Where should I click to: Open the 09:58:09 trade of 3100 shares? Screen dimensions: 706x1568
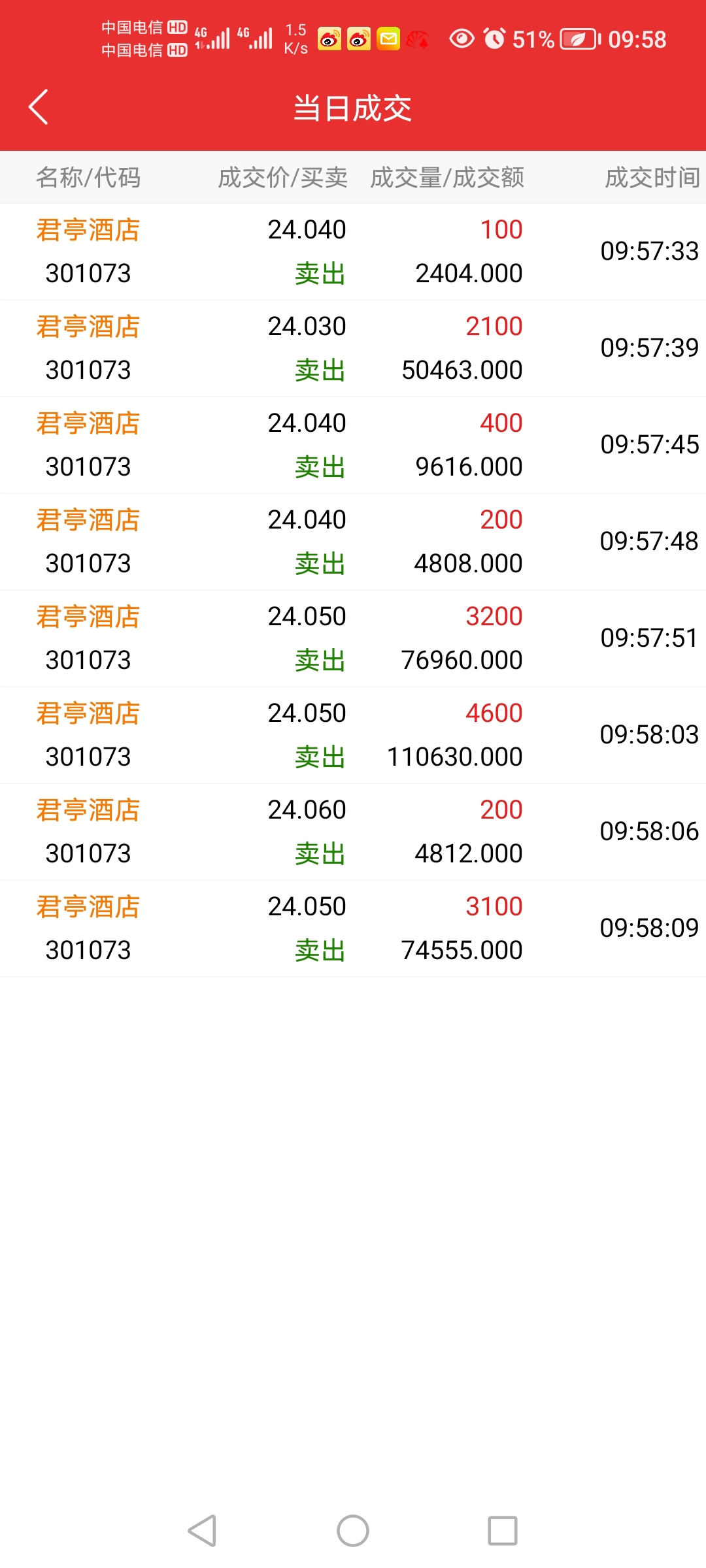[x=353, y=928]
